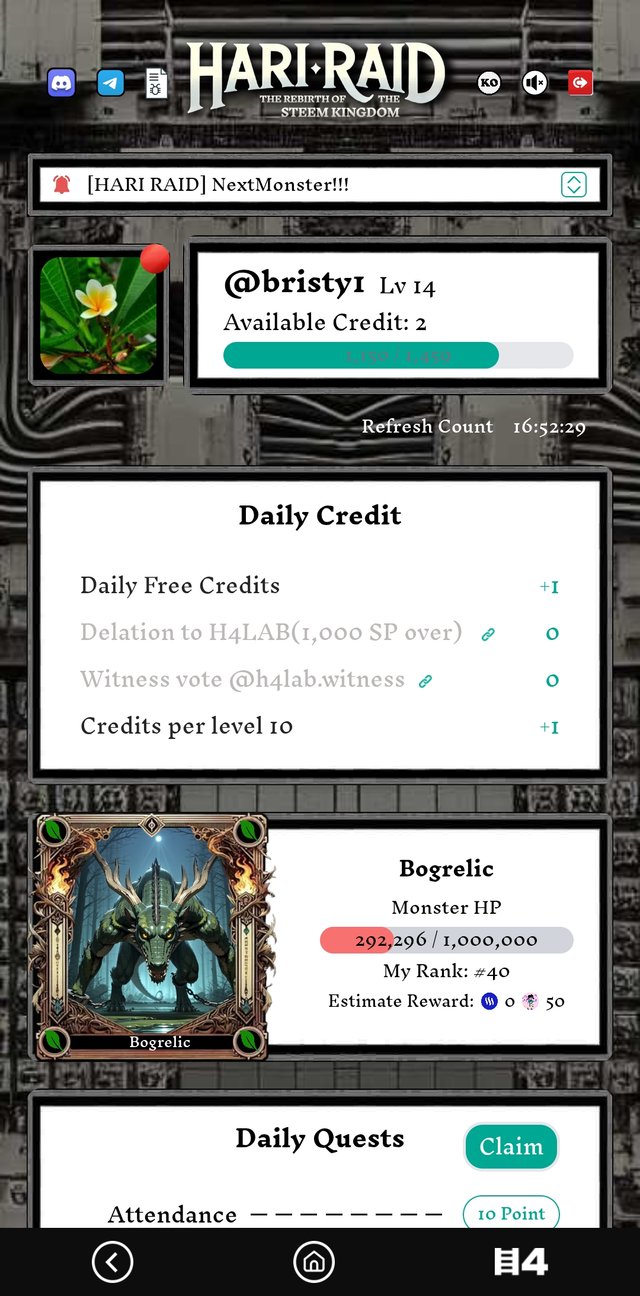Tap the Attendance 10 Point button
640x1296 pixels.
[510, 1213]
